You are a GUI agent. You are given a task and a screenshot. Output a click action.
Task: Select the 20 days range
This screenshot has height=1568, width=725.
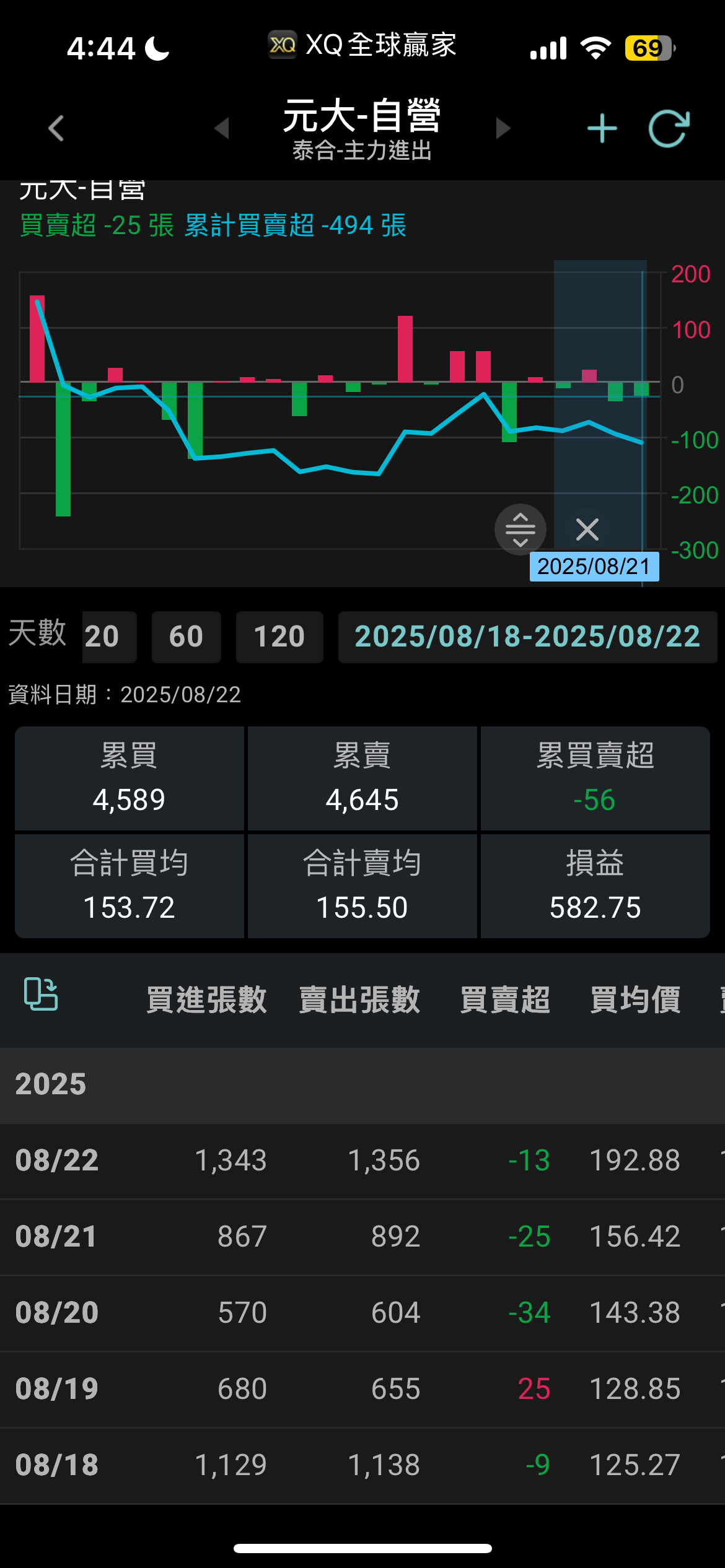(x=109, y=637)
